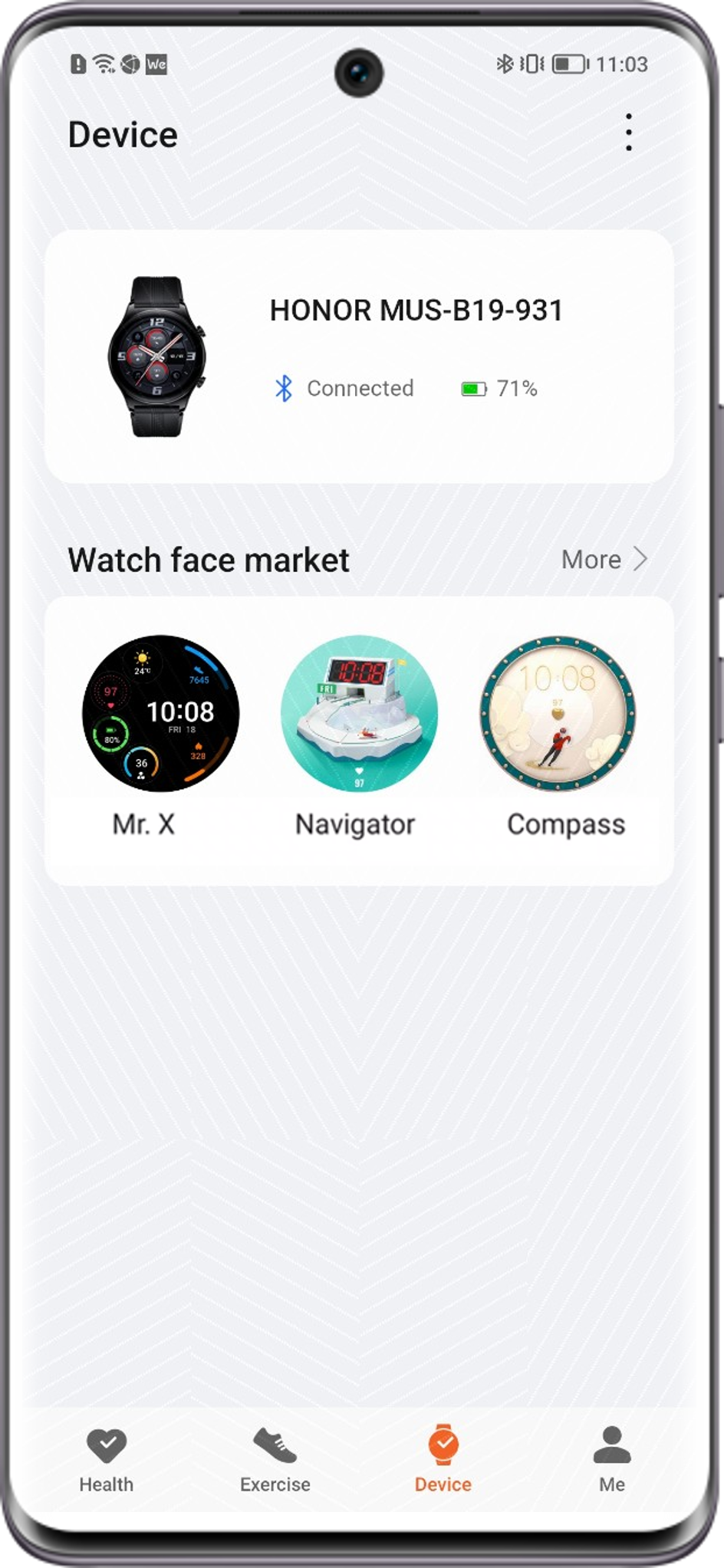Pick the Compass watch face
Screen dimensions: 724x1568
click(x=558, y=713)
